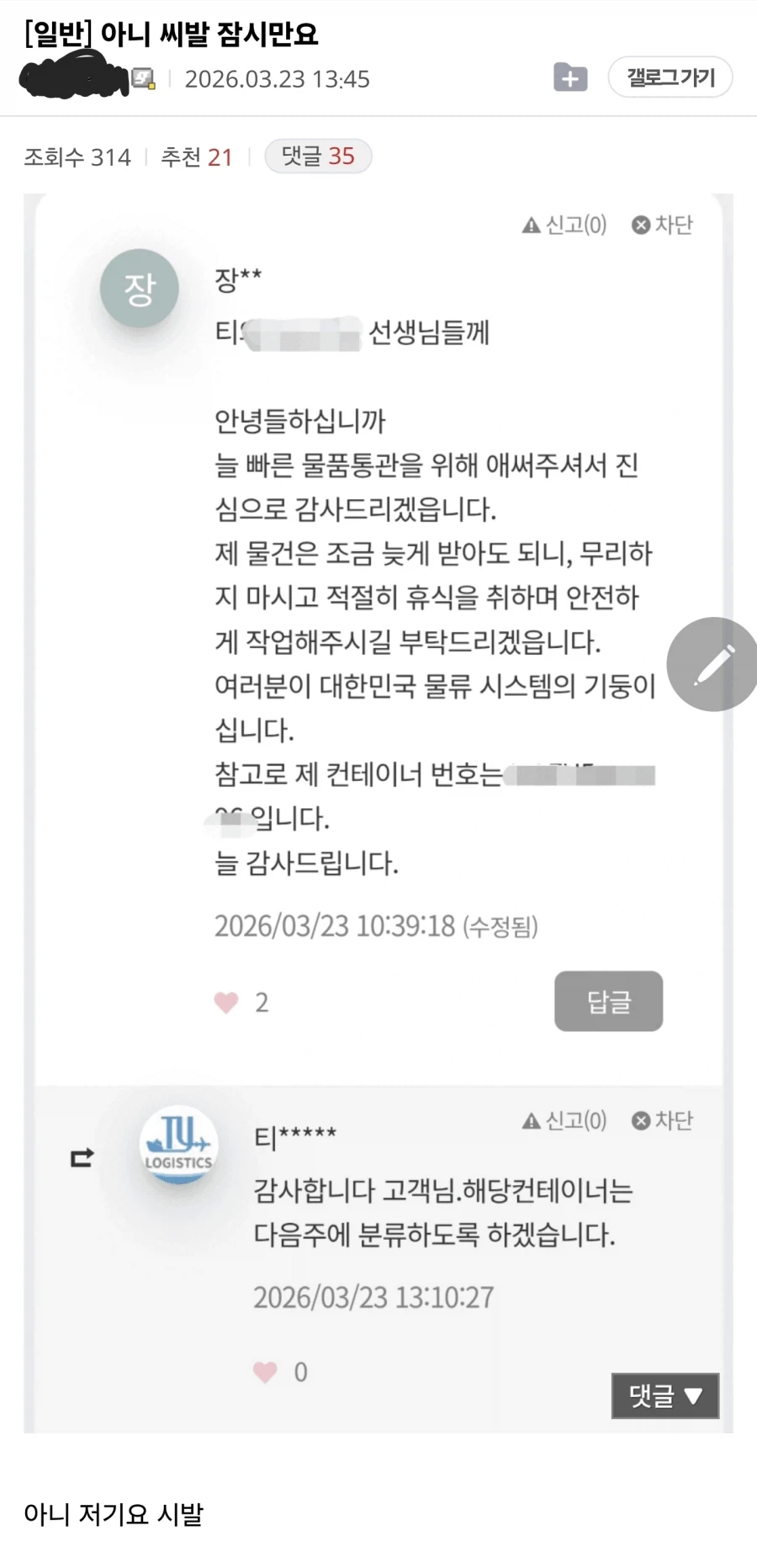This screenshot has width=757, height=1568.
Task: Click the gallog icon next to the author name
Action: click(143, 78)
